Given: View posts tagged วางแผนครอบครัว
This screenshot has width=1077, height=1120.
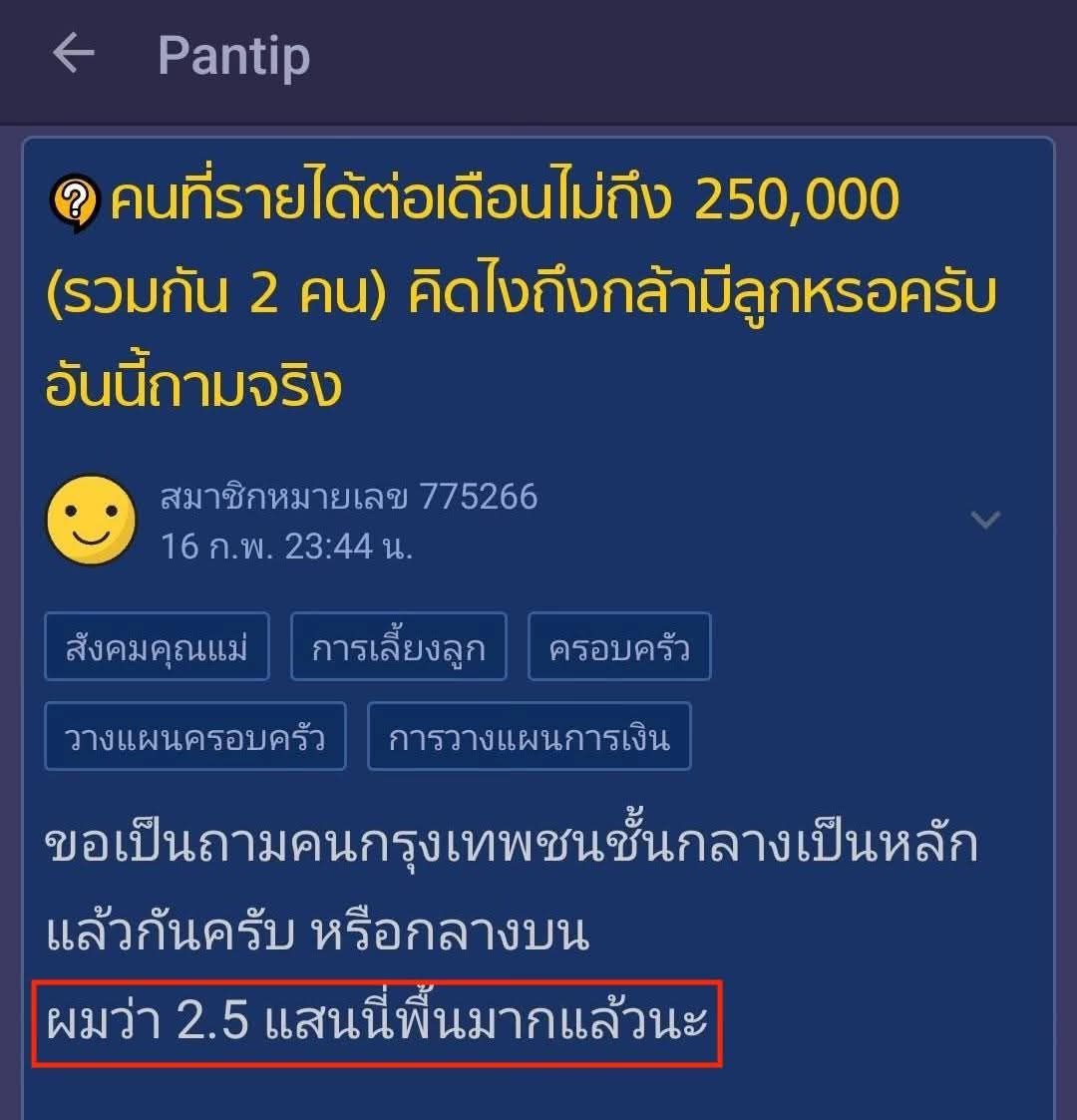Looking at the screenshot, I should 194,737.
